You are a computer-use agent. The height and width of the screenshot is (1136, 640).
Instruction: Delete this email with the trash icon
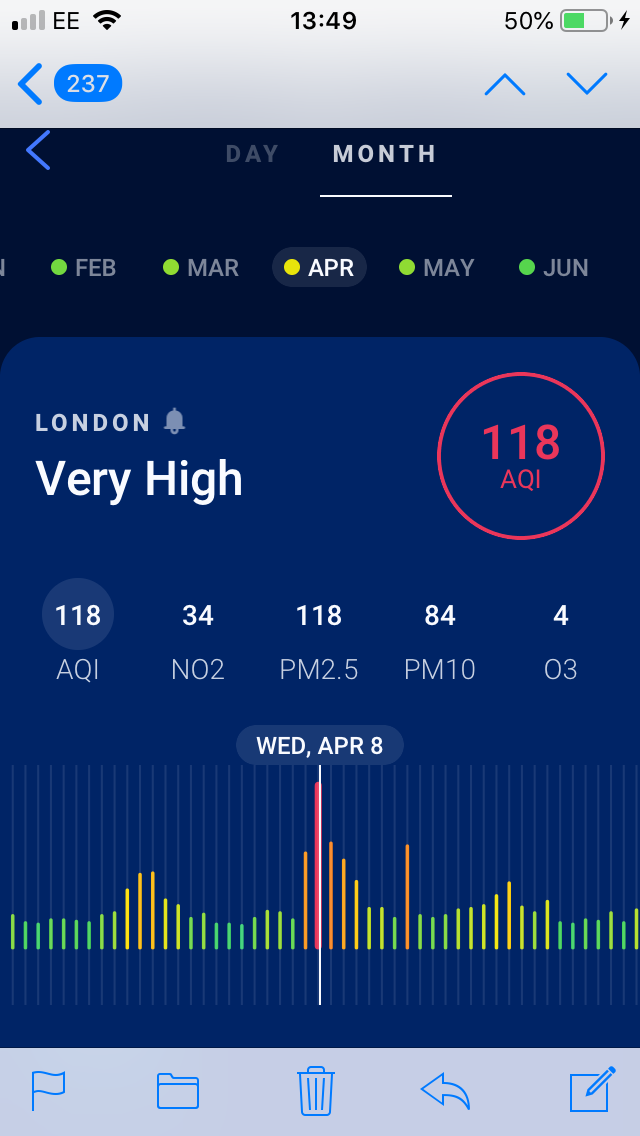(x=315, y=1090)
